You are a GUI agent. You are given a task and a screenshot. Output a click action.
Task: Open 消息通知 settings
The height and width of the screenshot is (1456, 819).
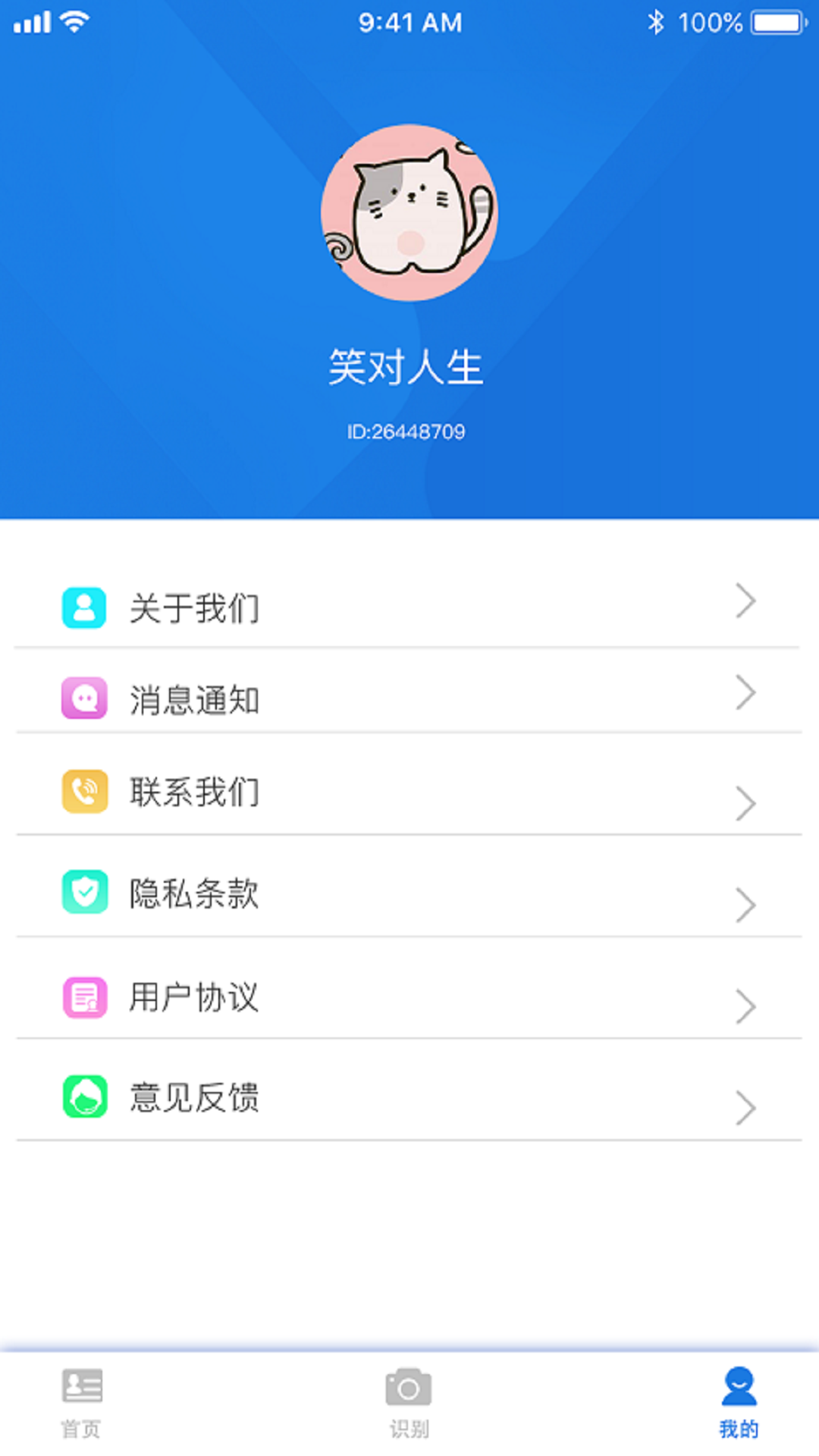click(194, 699)
